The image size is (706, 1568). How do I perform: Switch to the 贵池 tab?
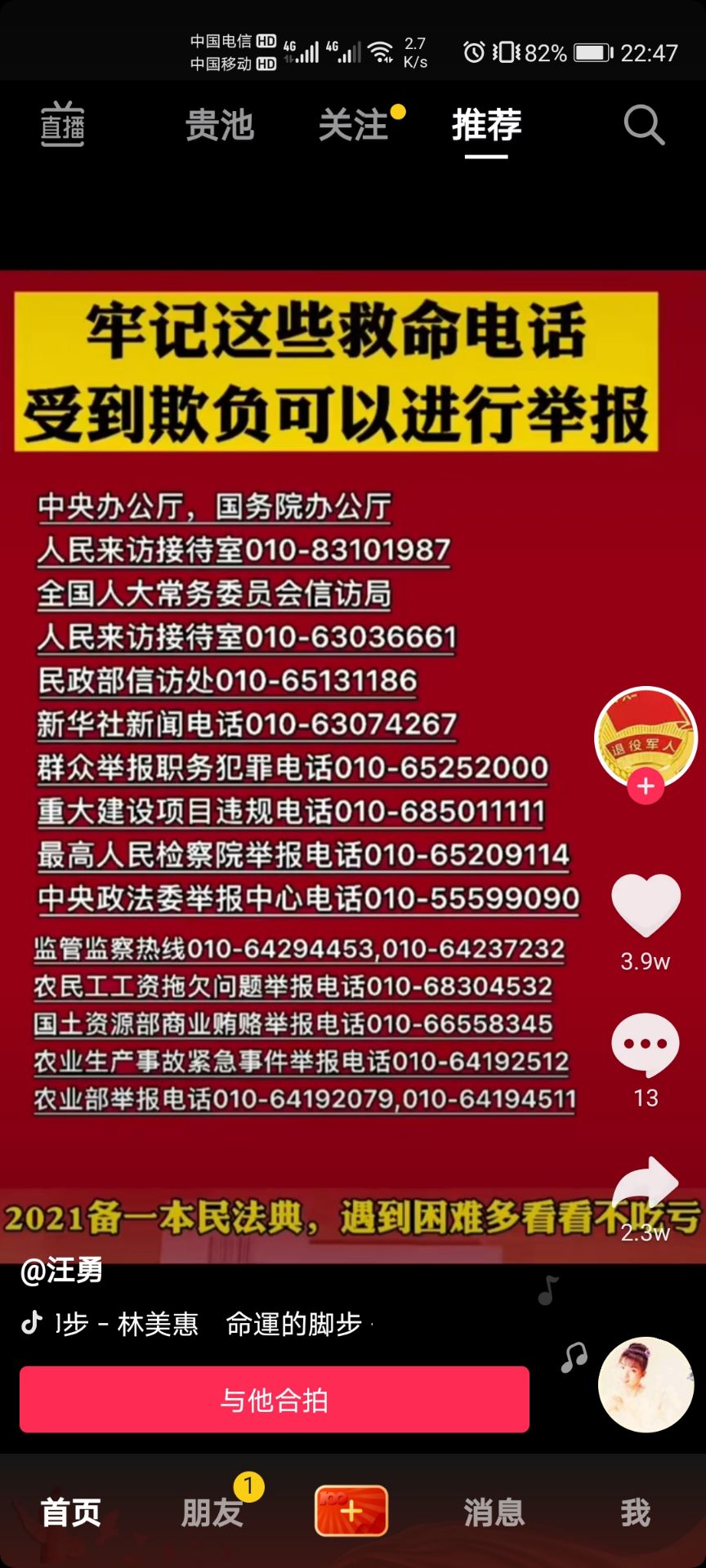(x=219, y=126)
